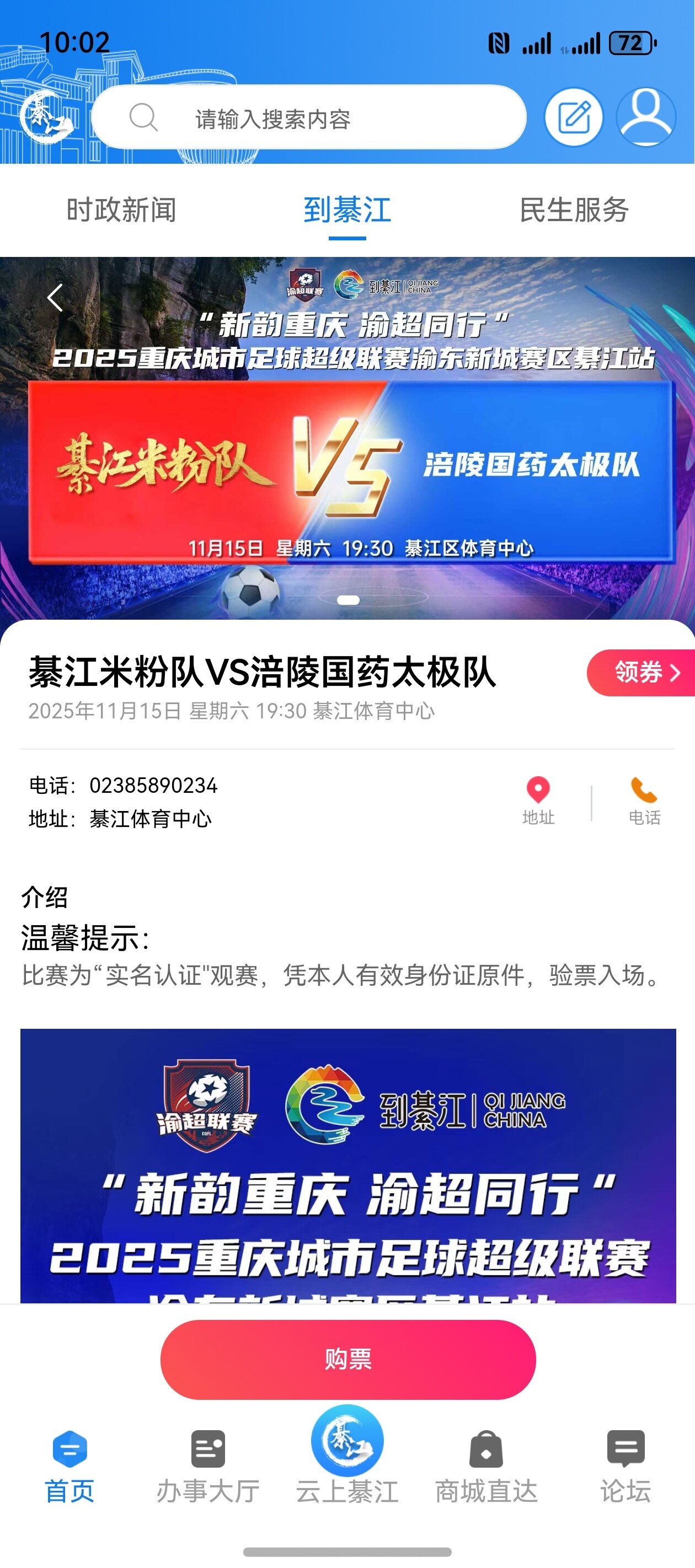695x1568 pixels.
Task: Switch to the 民生服务 tab
Action: (574, 210)
